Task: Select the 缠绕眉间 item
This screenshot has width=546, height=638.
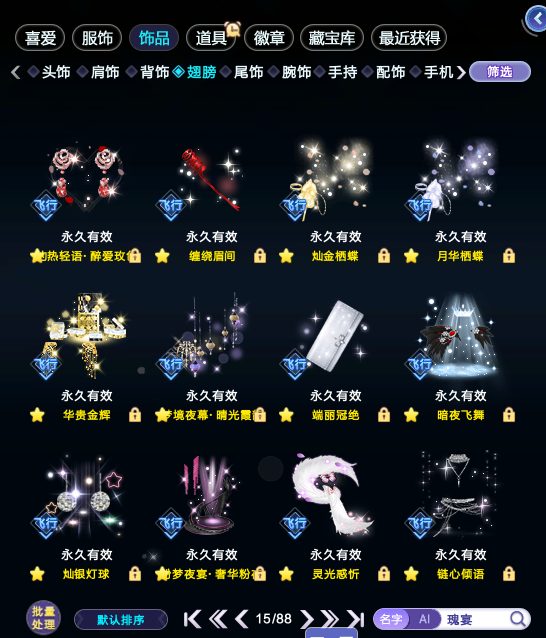Action: (212, 181)
